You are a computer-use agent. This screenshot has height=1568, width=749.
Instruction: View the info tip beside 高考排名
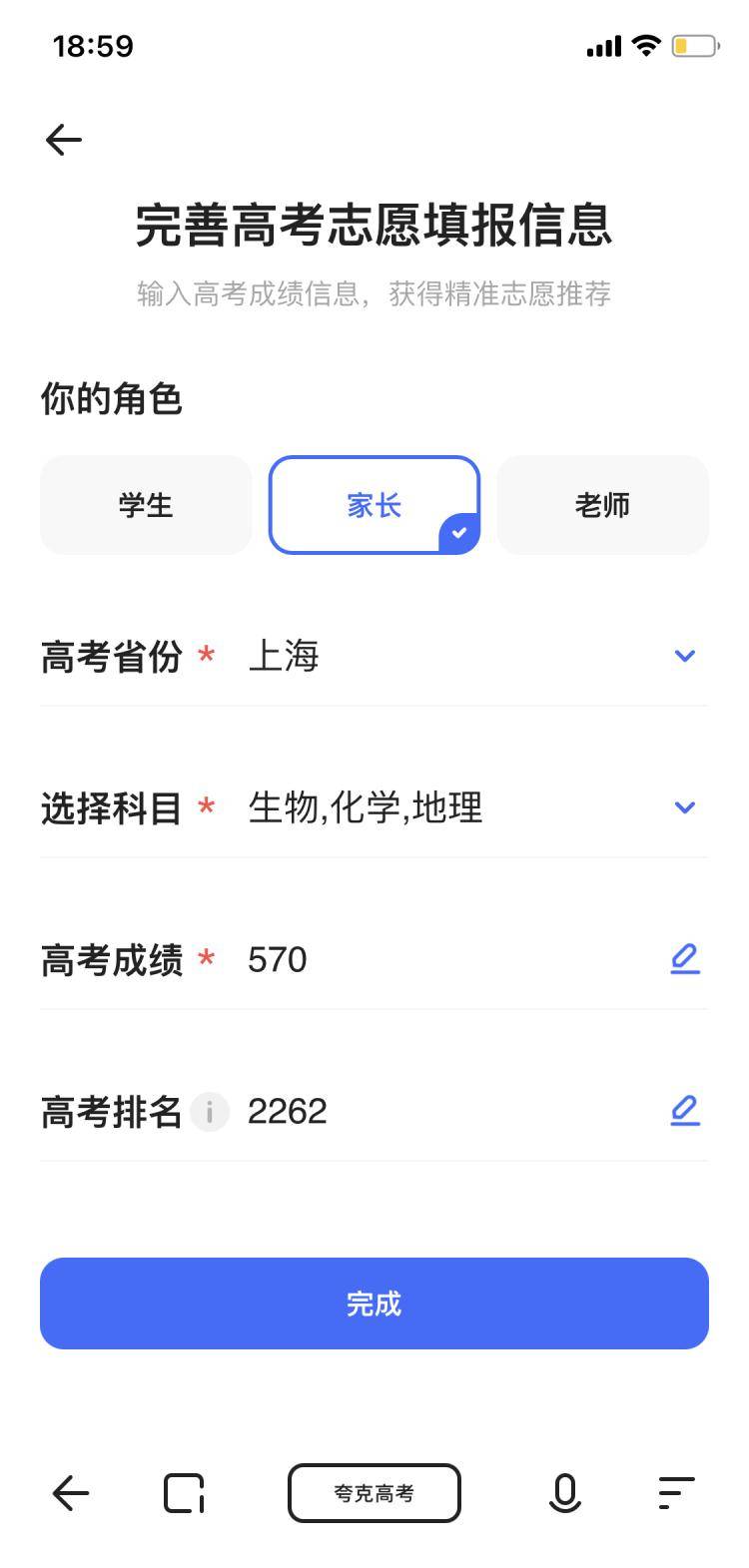[210, 1111]
